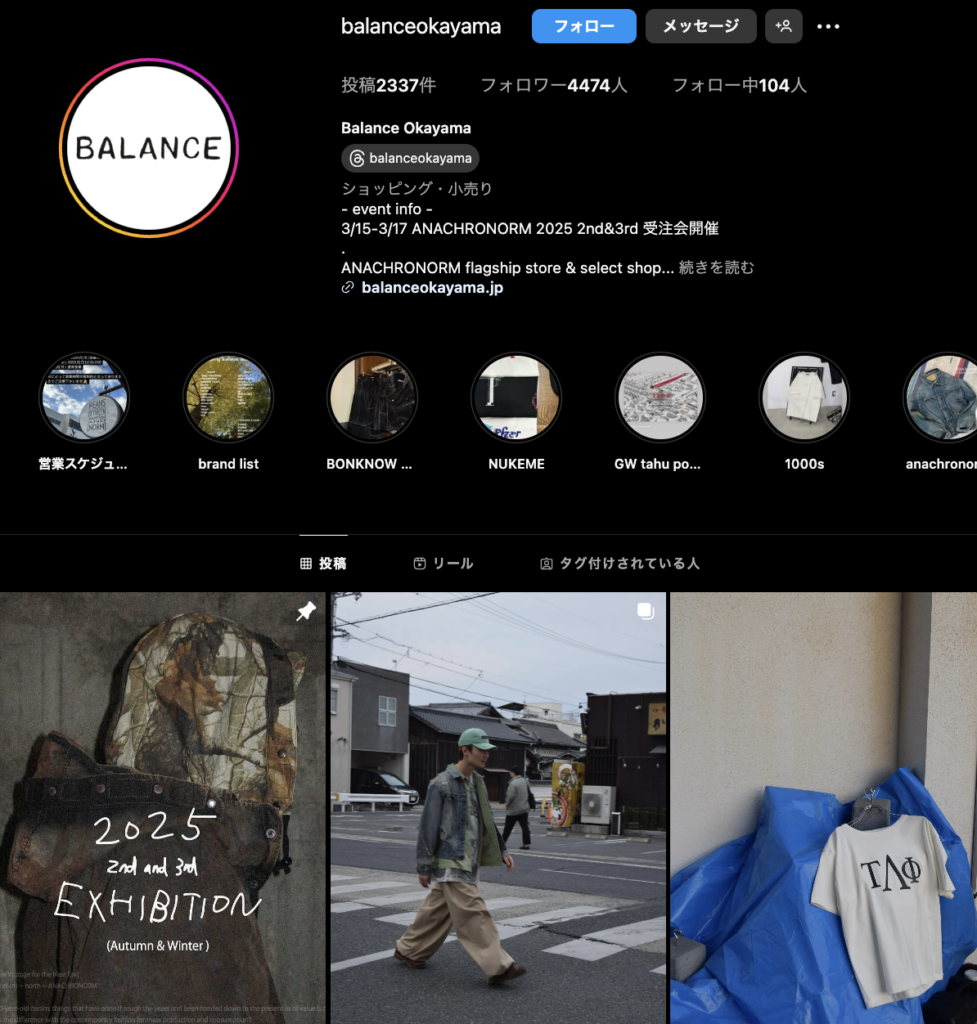This screenshot has height=1024, width=977.
Task: Open the three-dot options menu
Action: tap(828, 27)
